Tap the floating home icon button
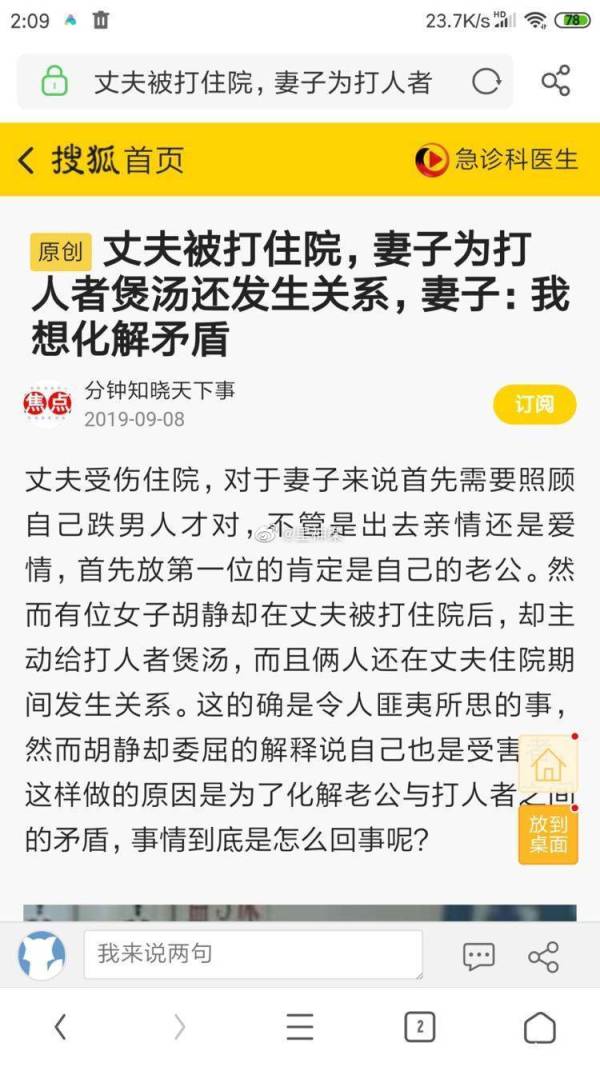This screenshot has height=1067, width=600. coord(548,764)
